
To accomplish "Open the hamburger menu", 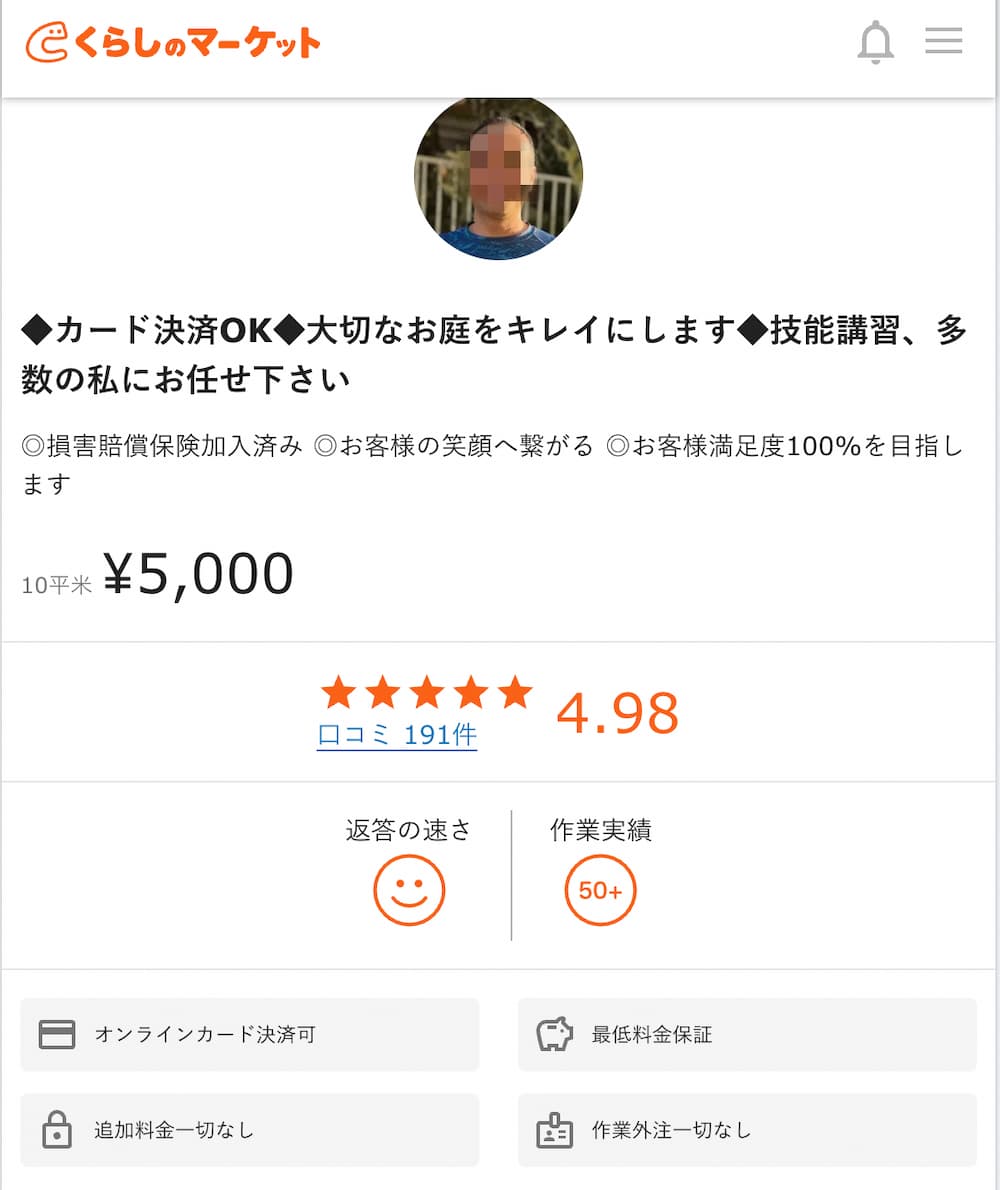I will tap(943, 41).
